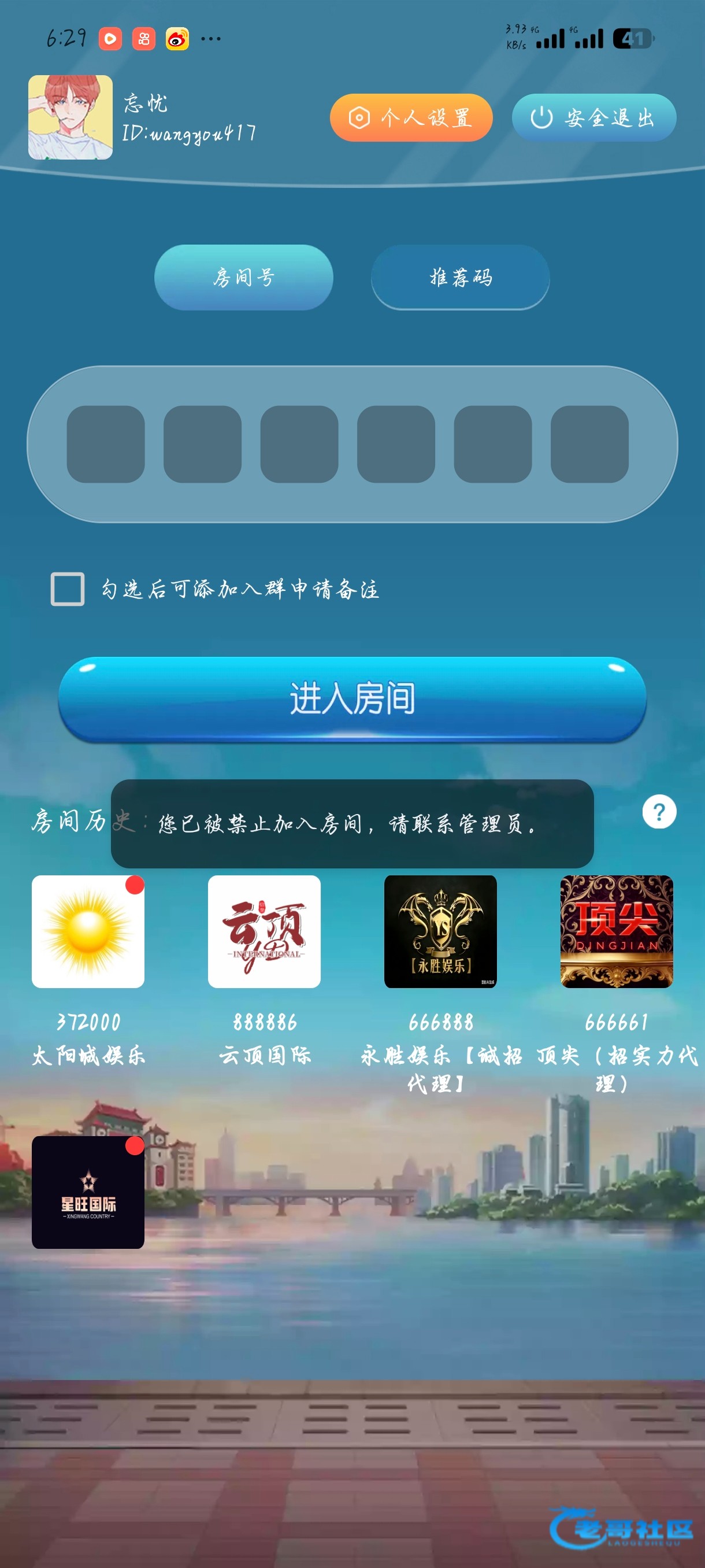The height and width of the screenshot is (1568, 705).
Task: Open room 372000 太阳城娱乐
Action: coord(88,931)
